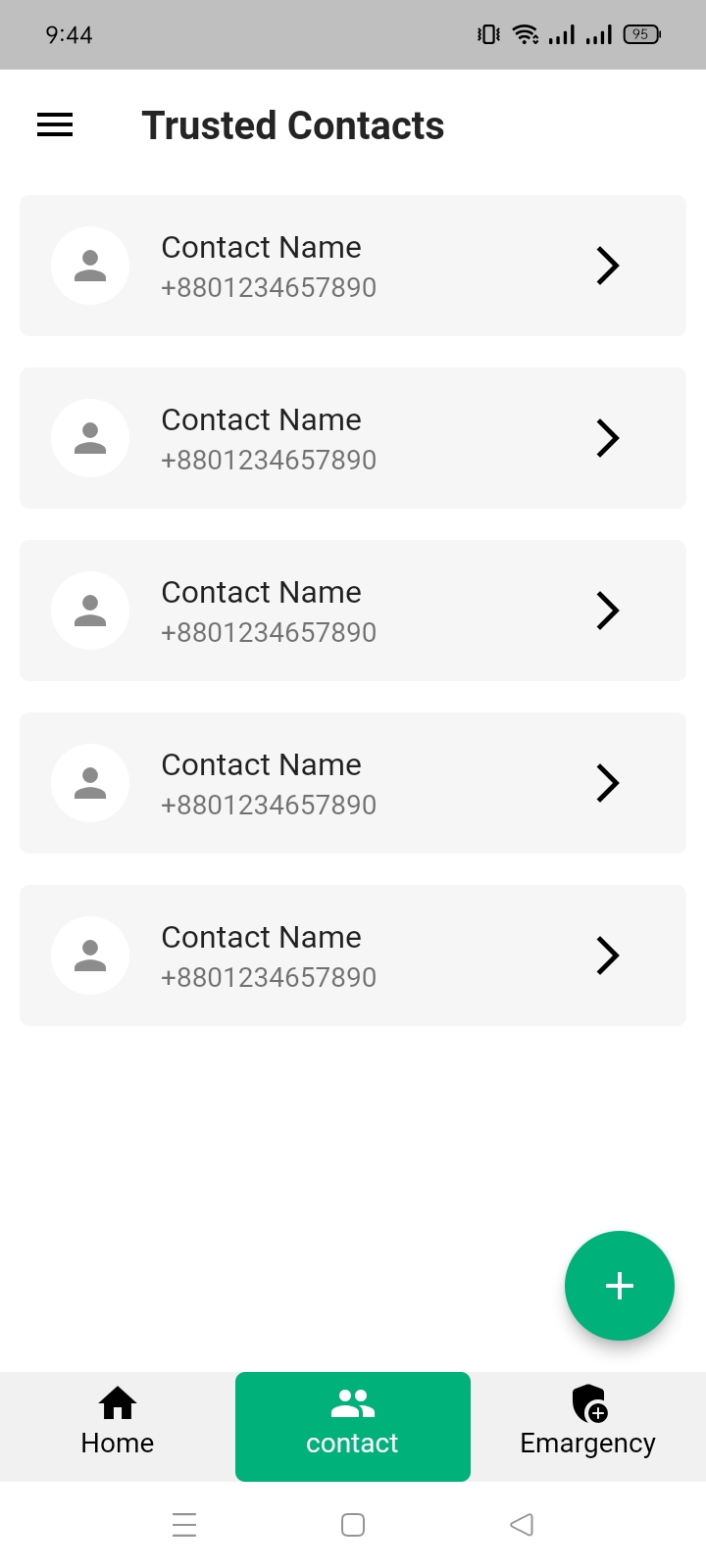
Task: Tap the Android back navigation button
Action: pos(521,1524)
